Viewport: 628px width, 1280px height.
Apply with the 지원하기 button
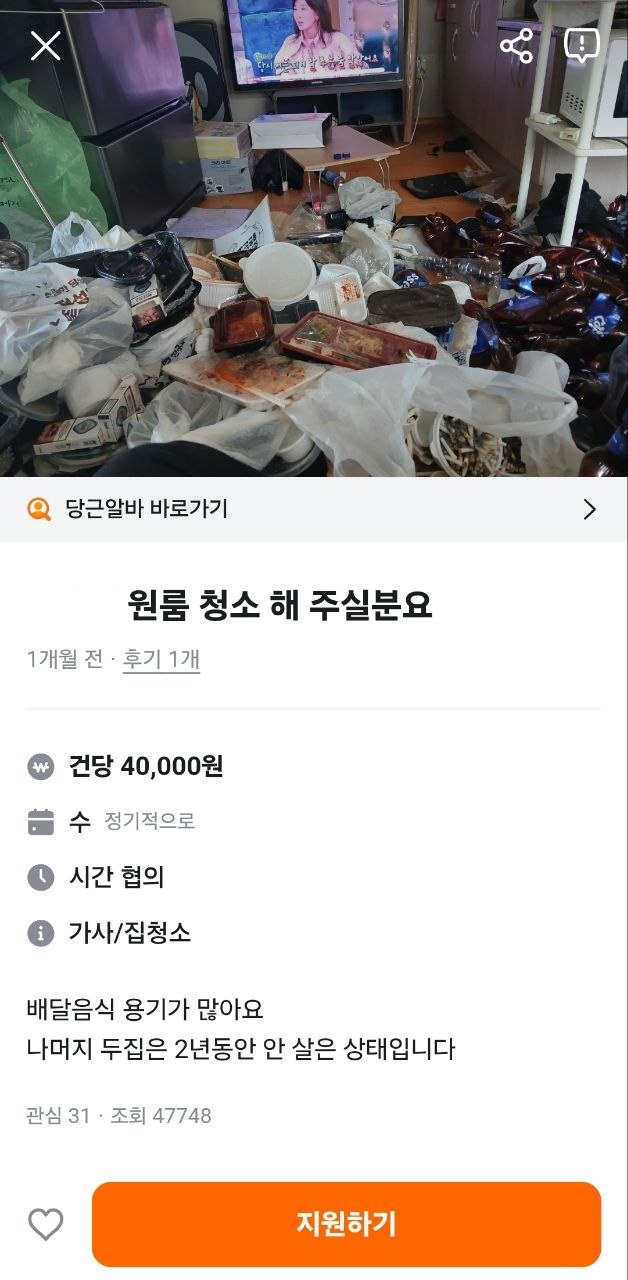(346, 1224)
